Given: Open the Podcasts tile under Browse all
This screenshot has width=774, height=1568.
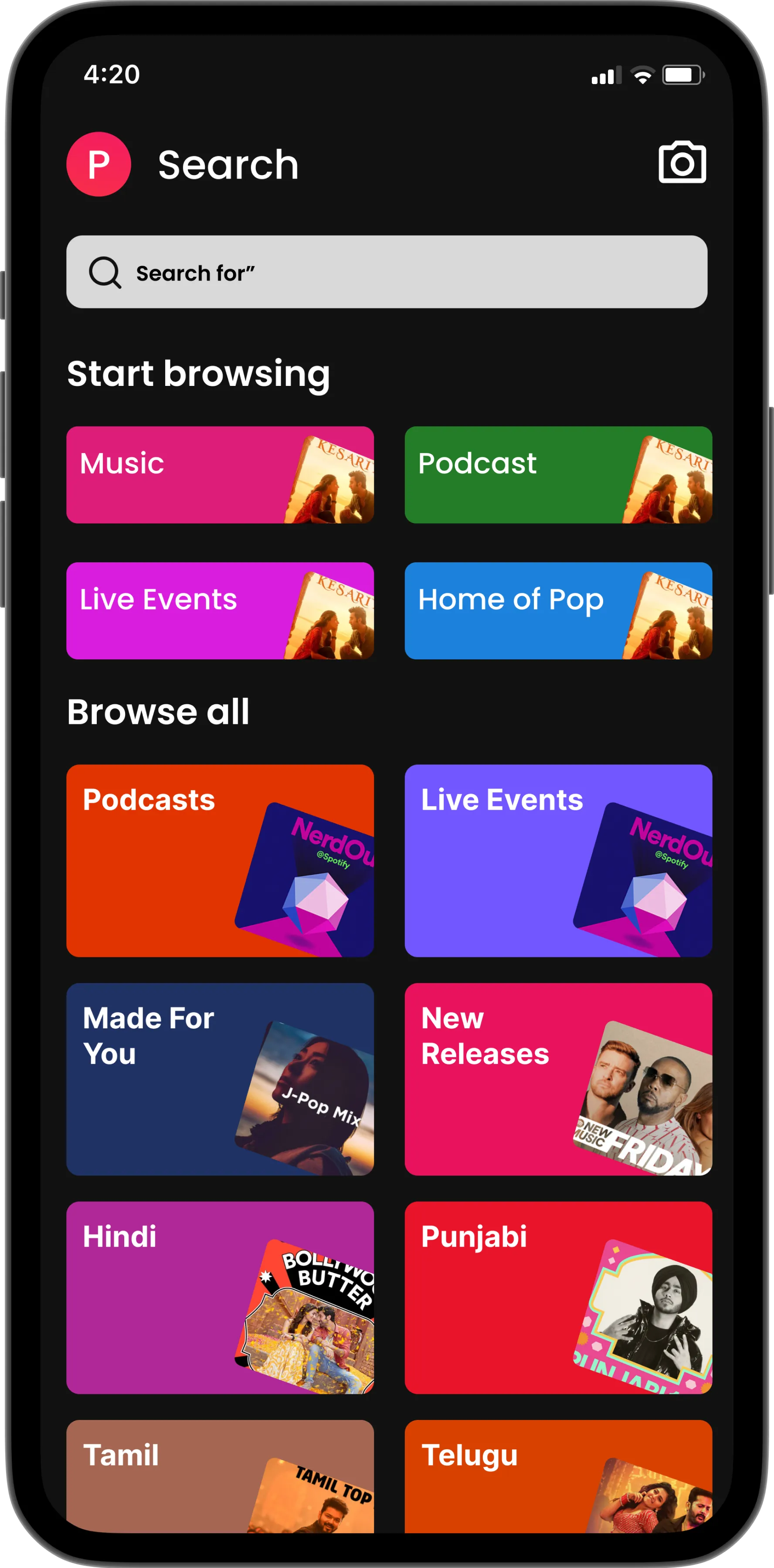Looking at the screenshot, I should click(x=220, y=861).
